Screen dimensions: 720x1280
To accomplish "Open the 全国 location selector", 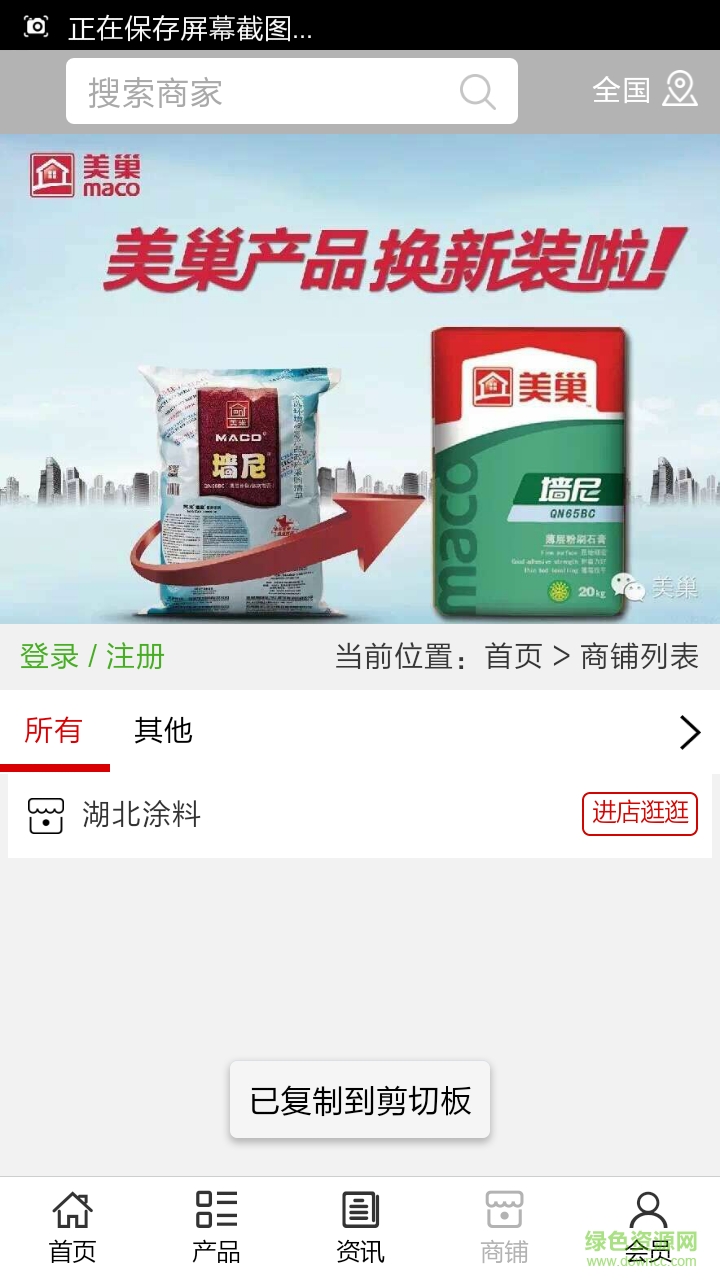I will click(x=644, y=90).
